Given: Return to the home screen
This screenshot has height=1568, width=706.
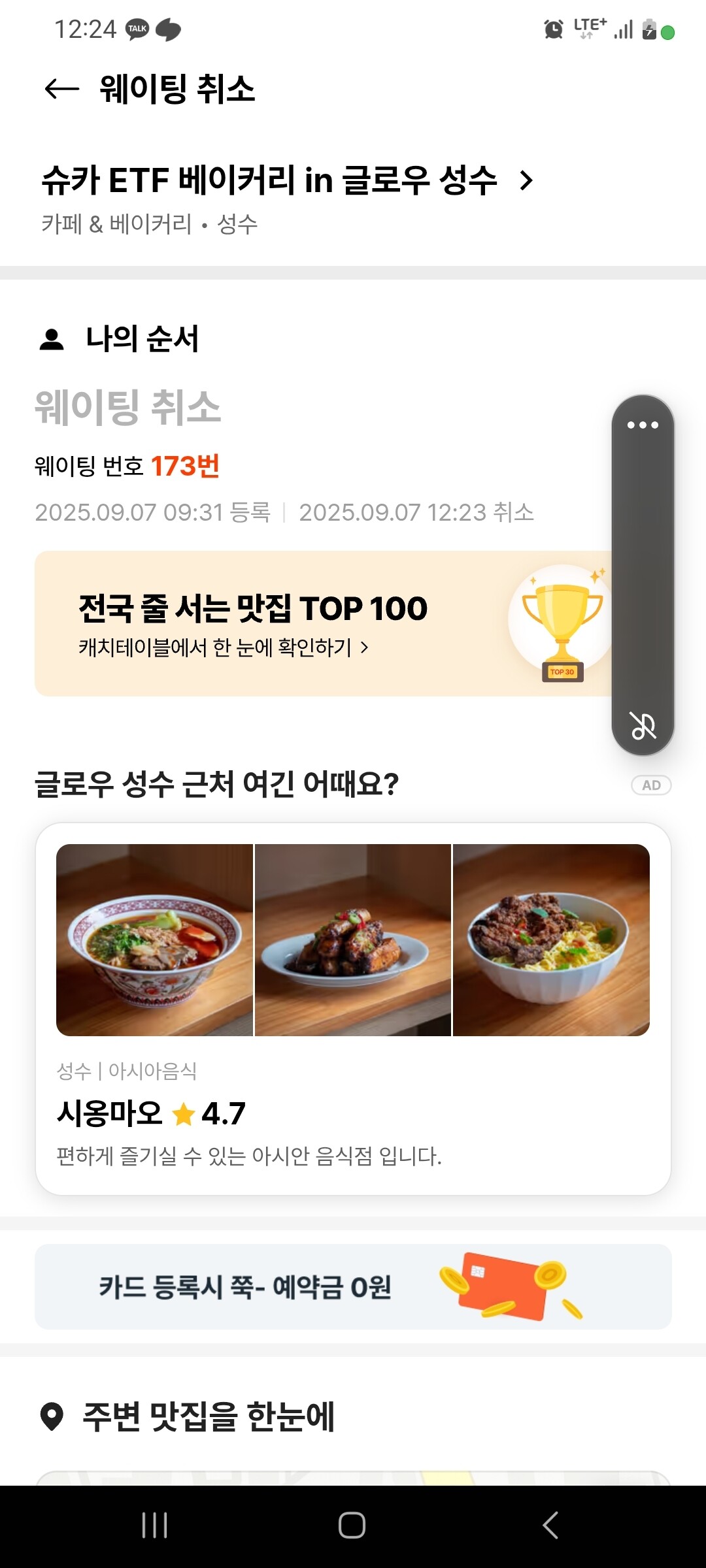Looking at the screenshot, I should click(352, 1526).
